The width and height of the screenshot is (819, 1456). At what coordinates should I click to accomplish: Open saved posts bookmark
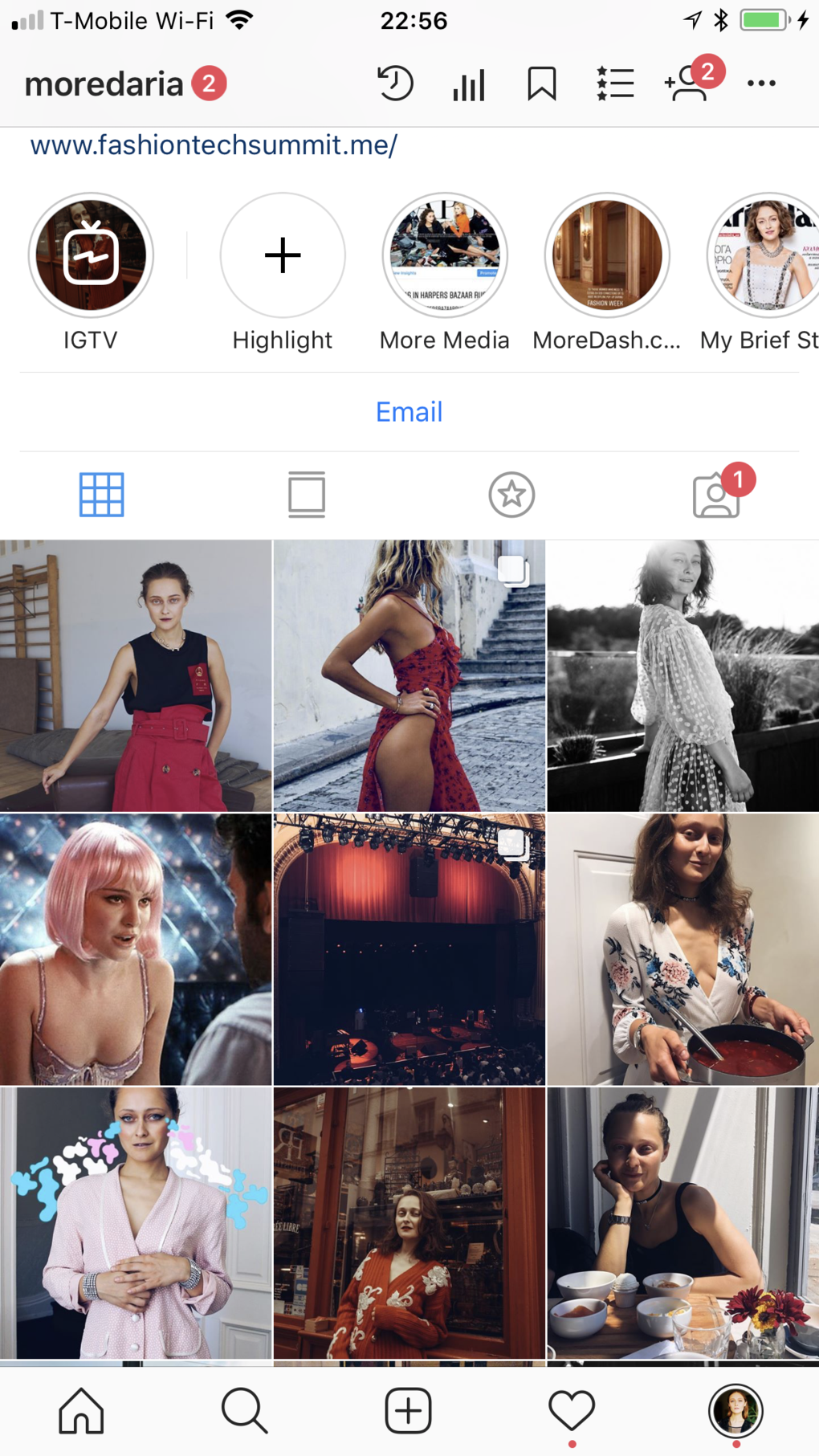(541, 84)
